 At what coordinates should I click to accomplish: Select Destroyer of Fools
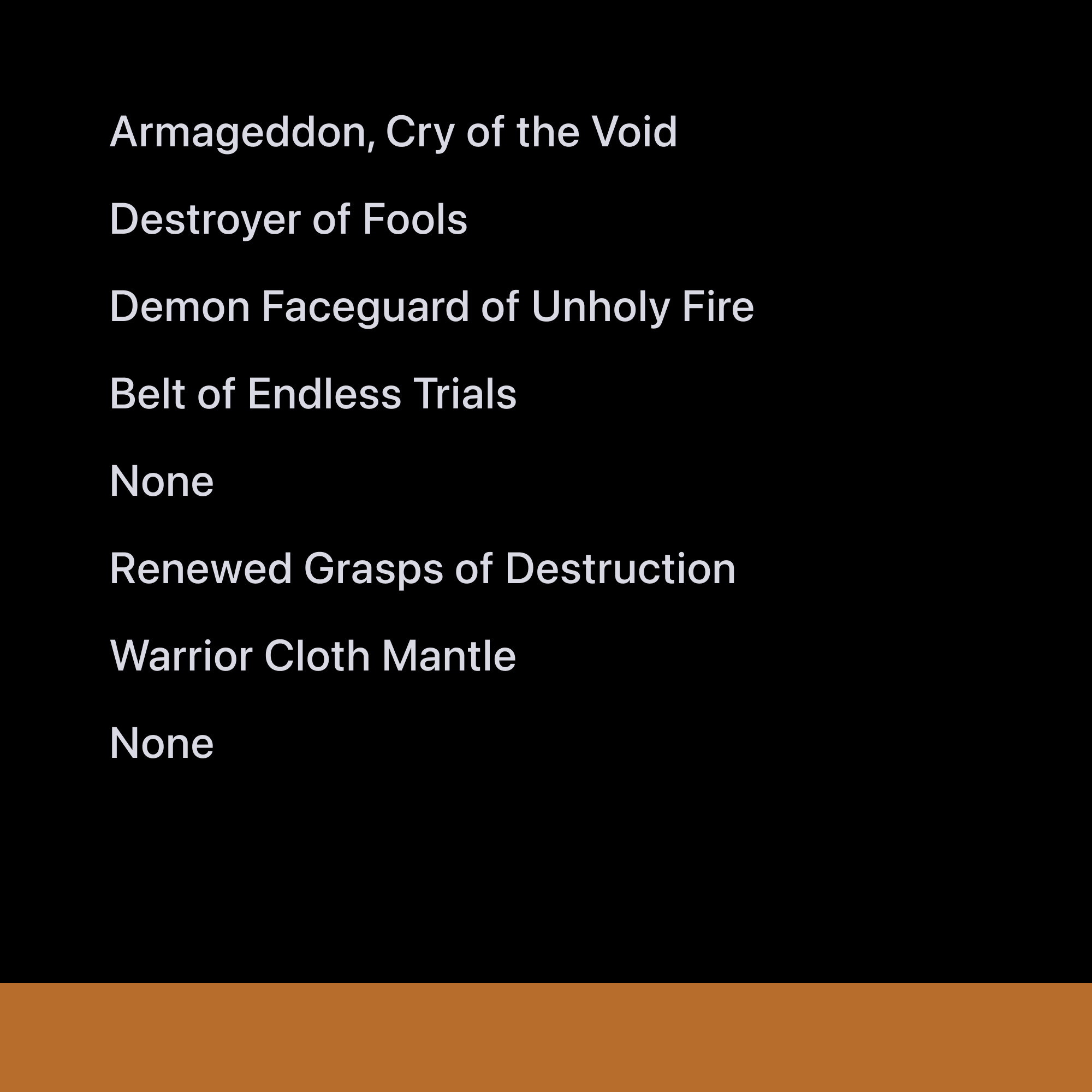pos(288,219)
